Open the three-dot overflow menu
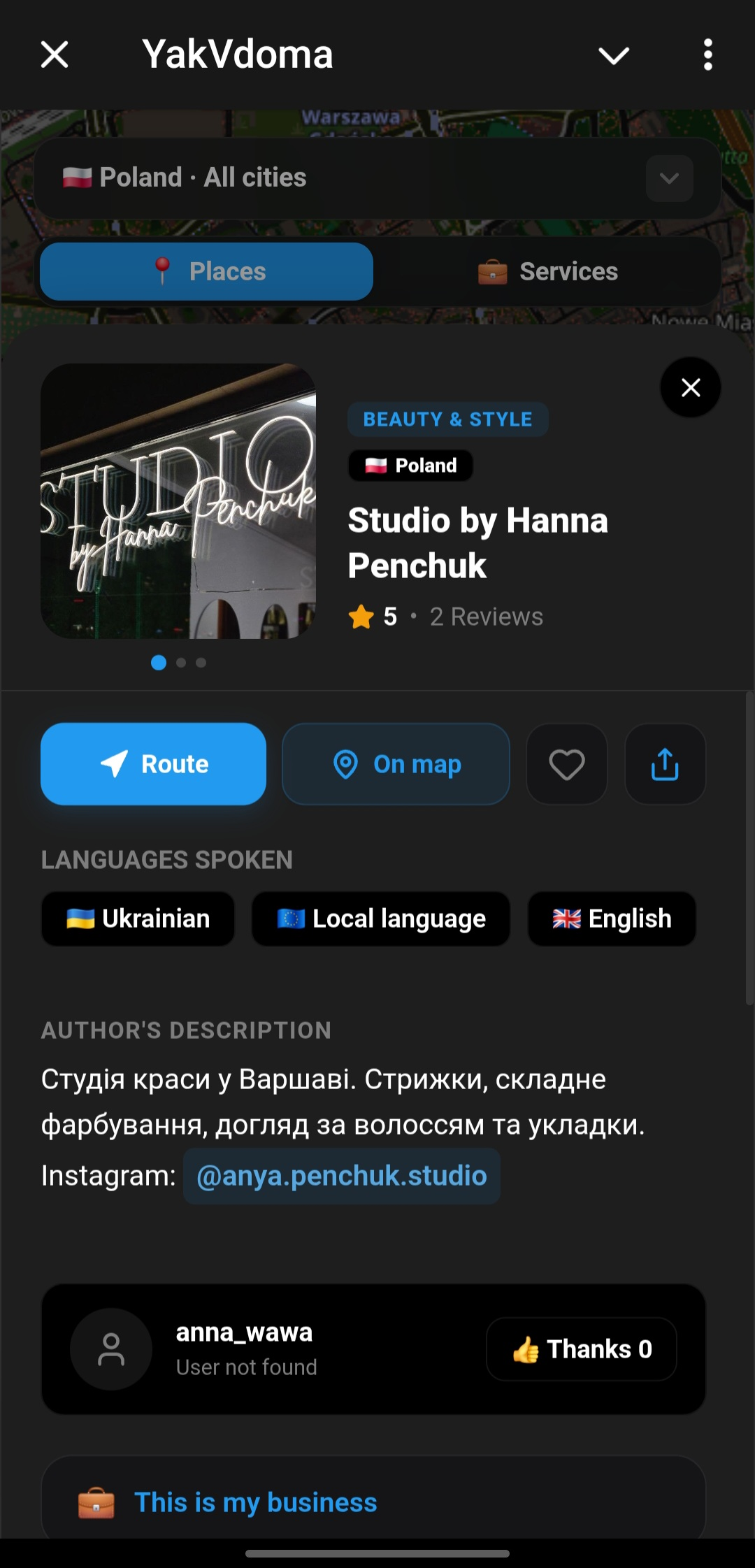This screenshot has height=1568, width=755. point(707,55)
